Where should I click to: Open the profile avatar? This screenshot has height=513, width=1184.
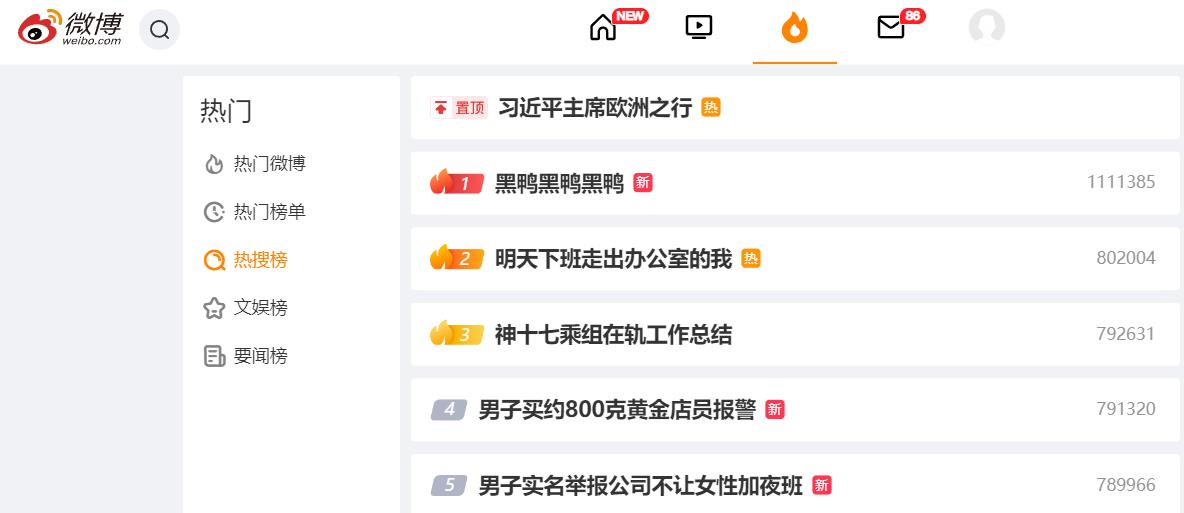[986, 27]
